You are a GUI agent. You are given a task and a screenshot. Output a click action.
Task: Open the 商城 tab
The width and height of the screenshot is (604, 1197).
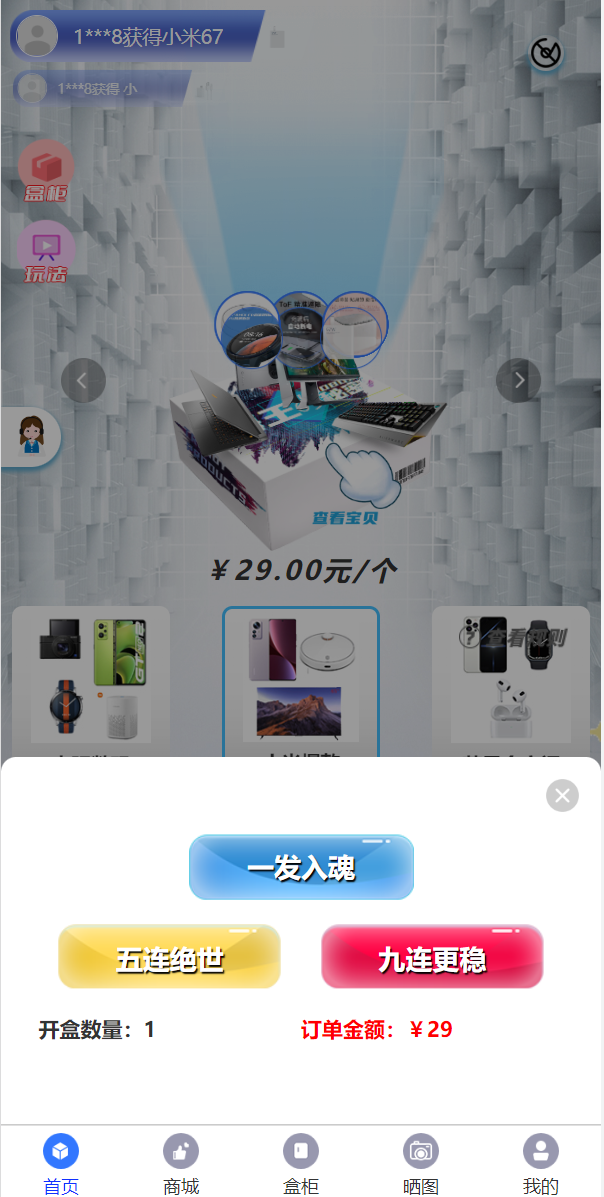tap(181, 1163)
